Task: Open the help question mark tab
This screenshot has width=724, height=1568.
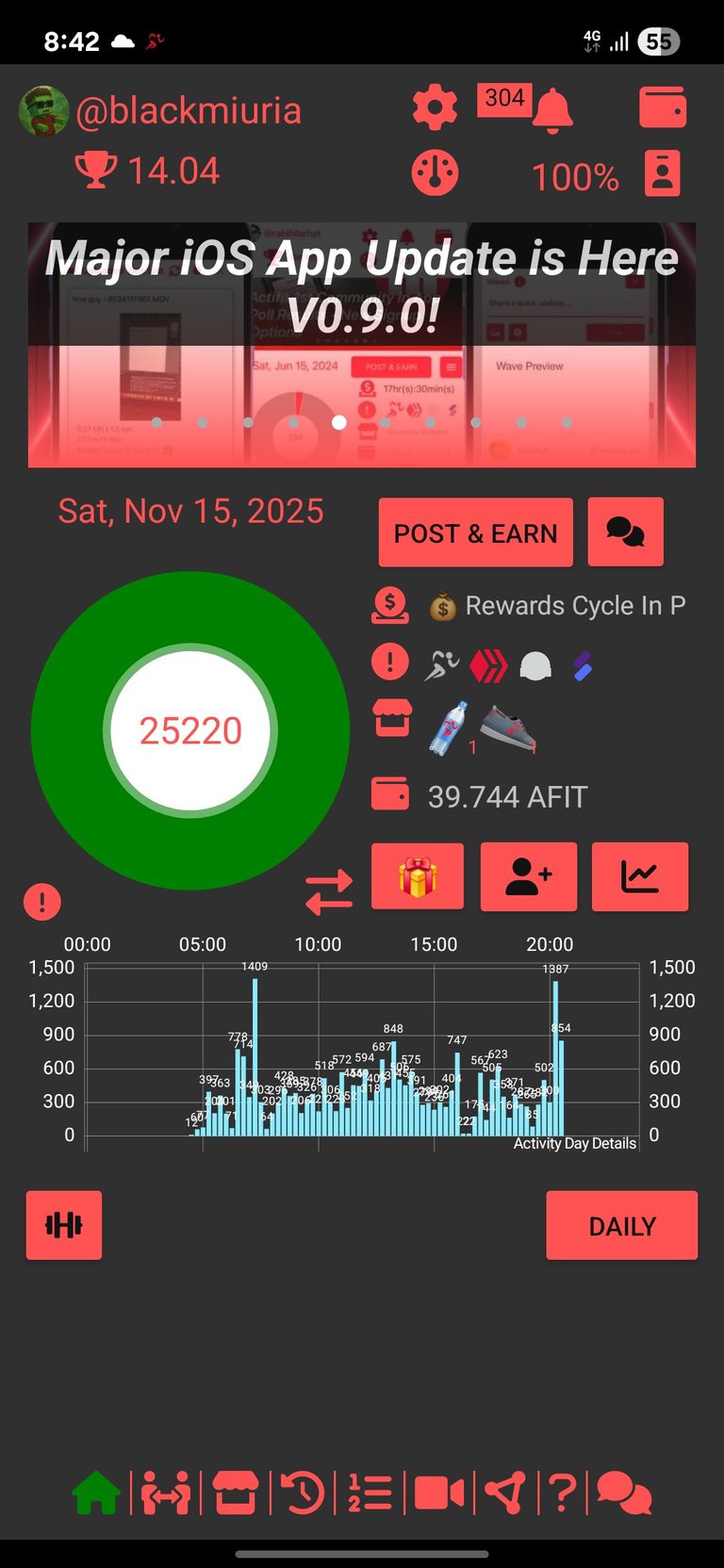Action: (x=562, y=1494)
